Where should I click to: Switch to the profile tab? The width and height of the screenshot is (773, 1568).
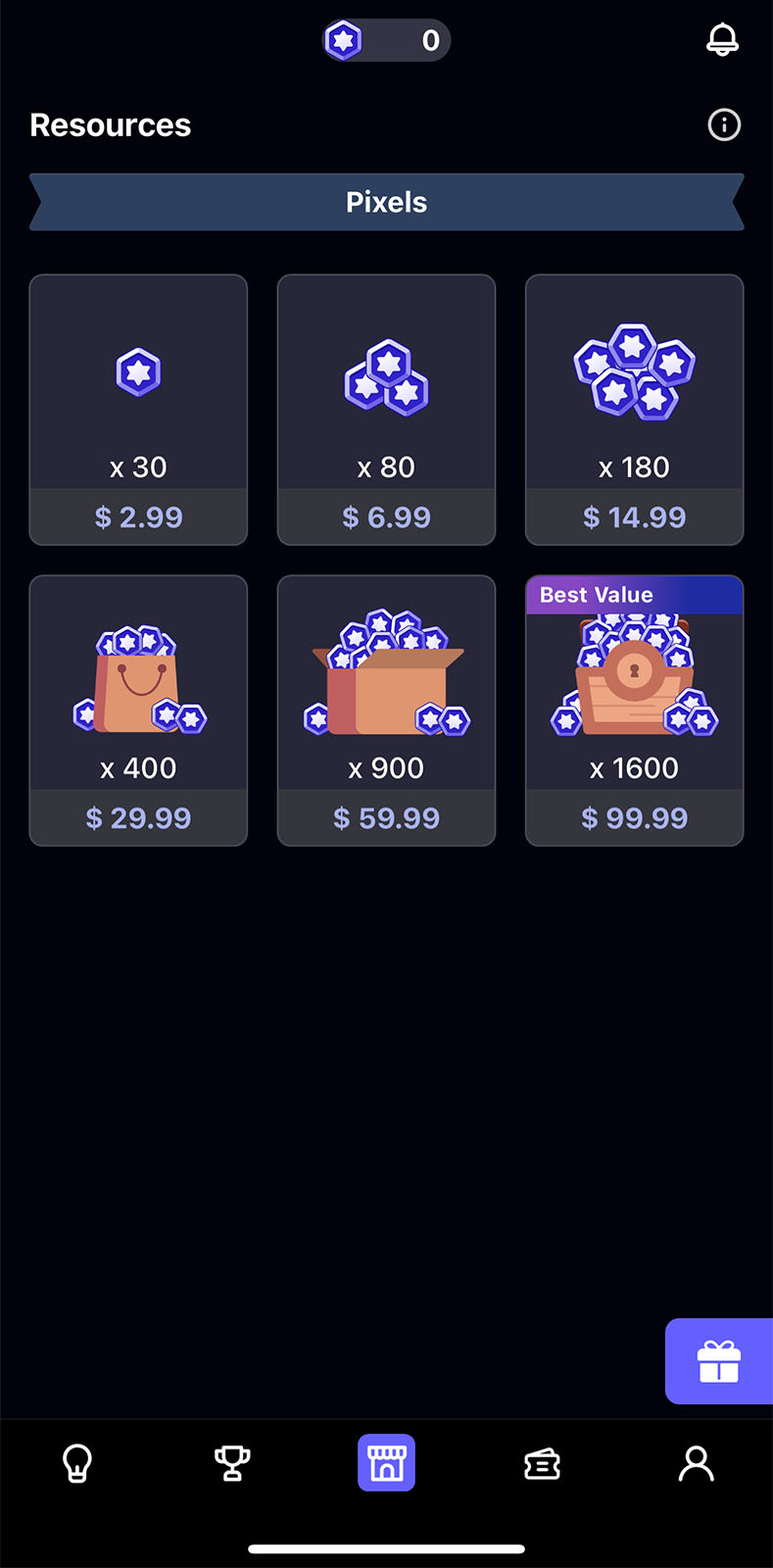(x=697, y=1463)
